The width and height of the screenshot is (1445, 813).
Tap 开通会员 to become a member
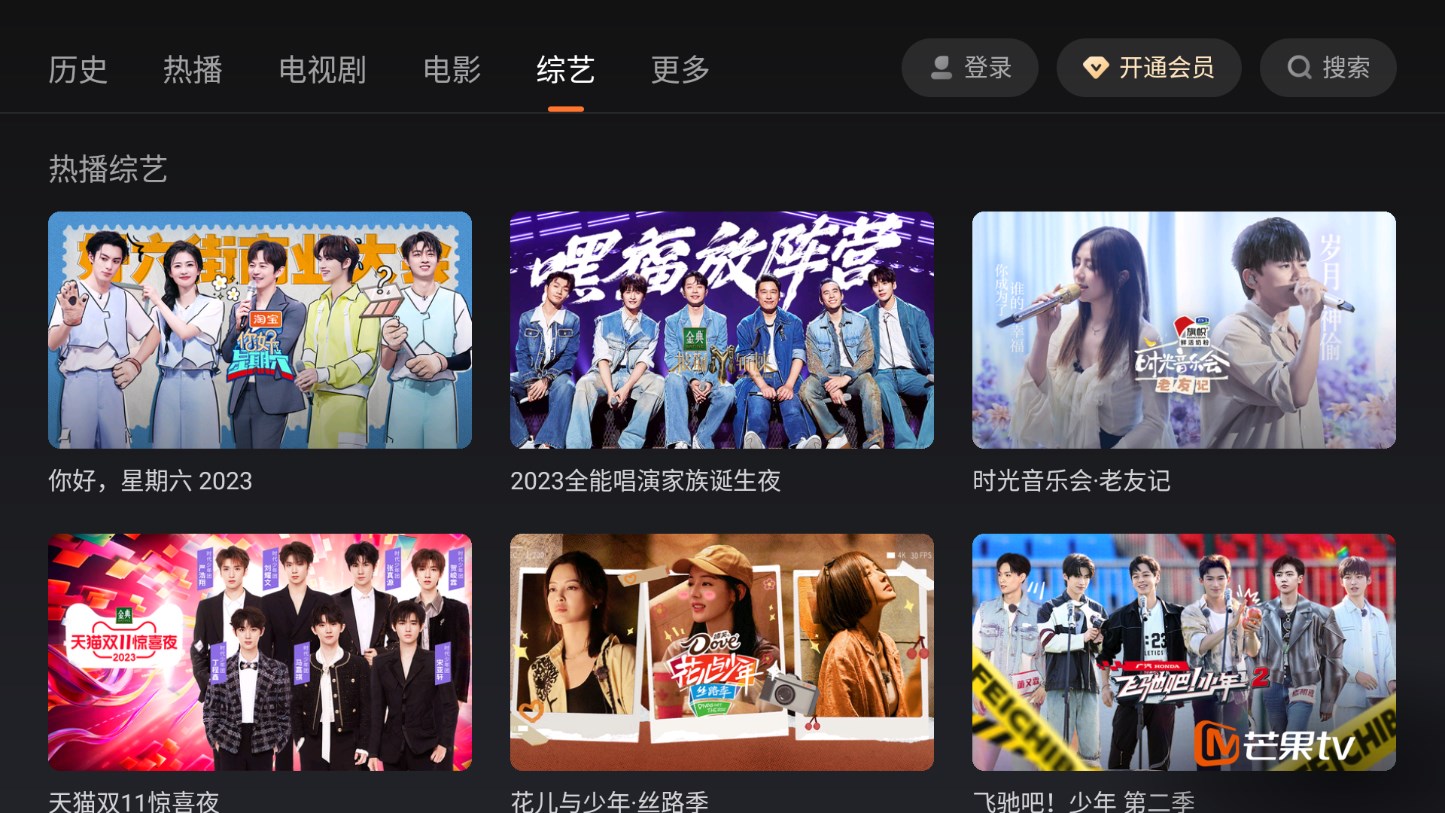(1149, 68)
